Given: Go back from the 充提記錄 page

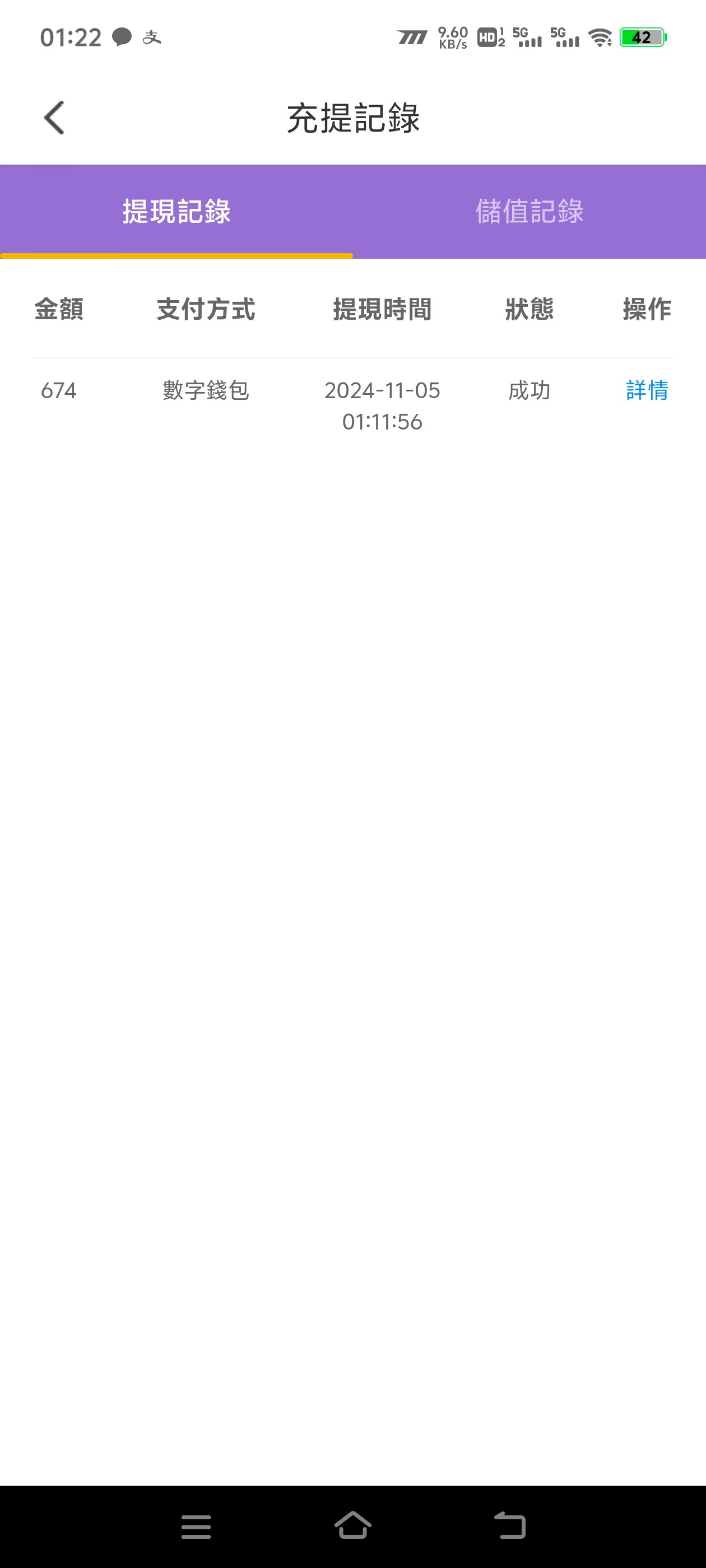Looking at the screenshot, I should click(x=54, y=118).
